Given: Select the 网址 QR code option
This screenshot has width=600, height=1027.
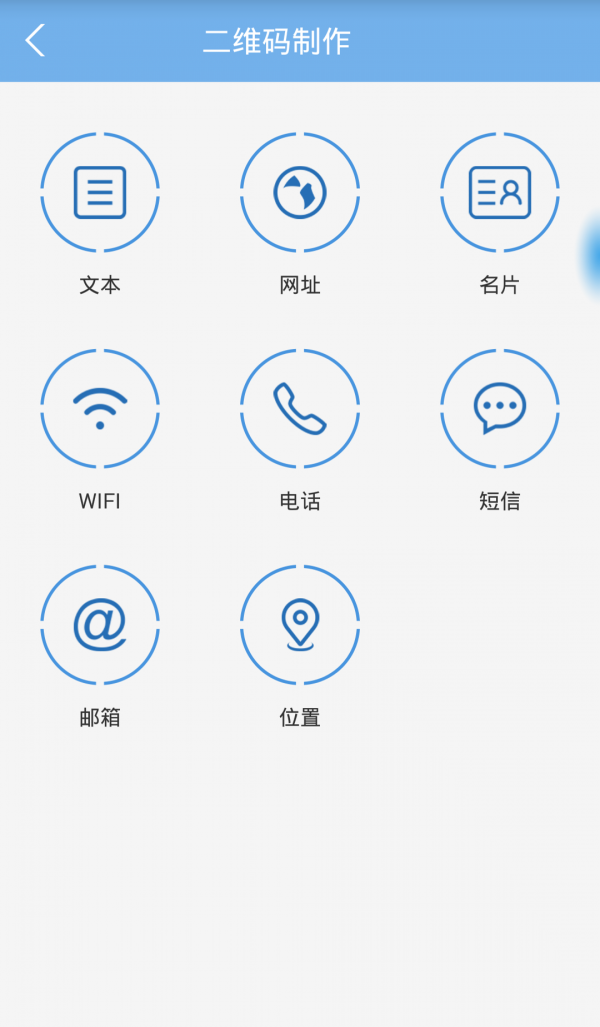Looking at the screenshot, I should (x=300, y=193).
